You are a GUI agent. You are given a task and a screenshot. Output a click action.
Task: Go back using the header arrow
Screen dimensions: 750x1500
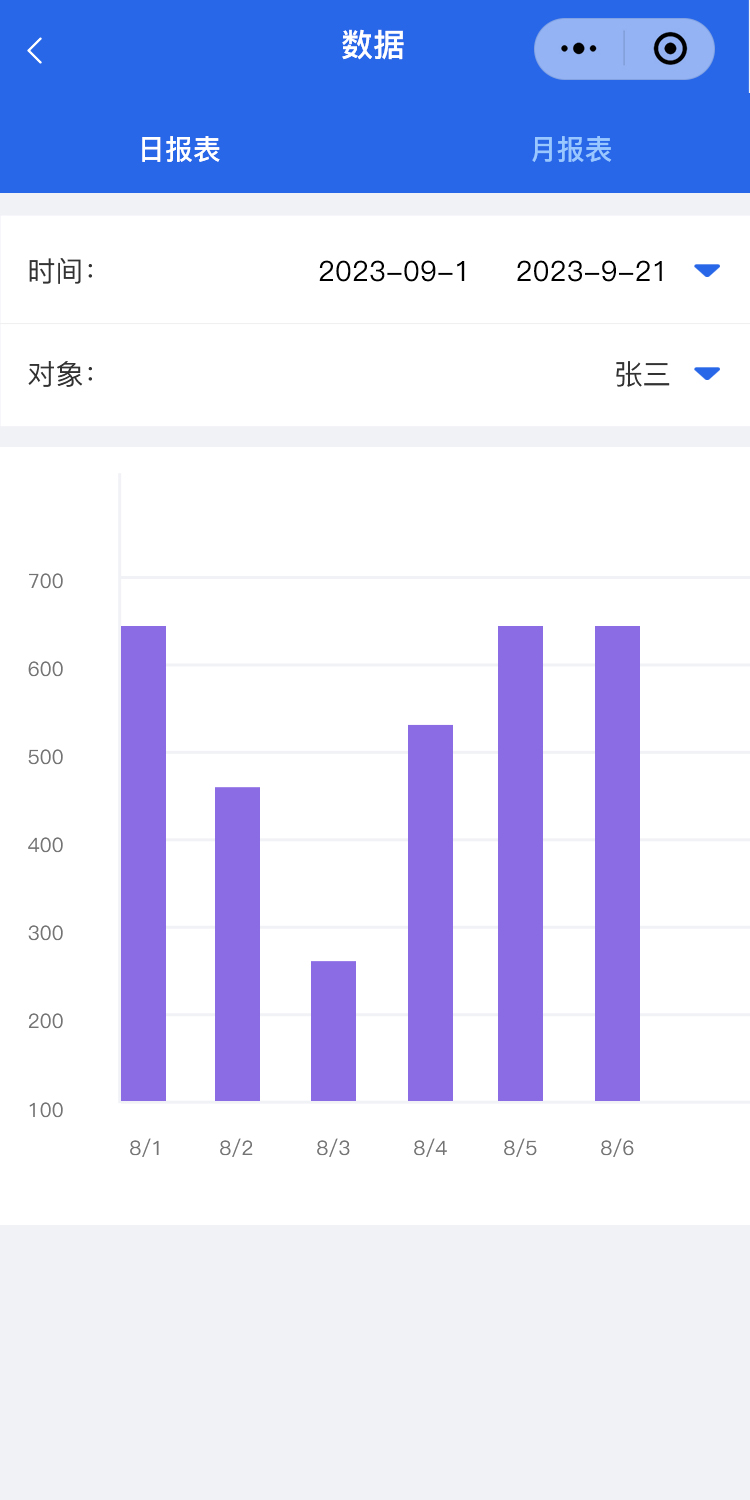(x=36, y=50)
